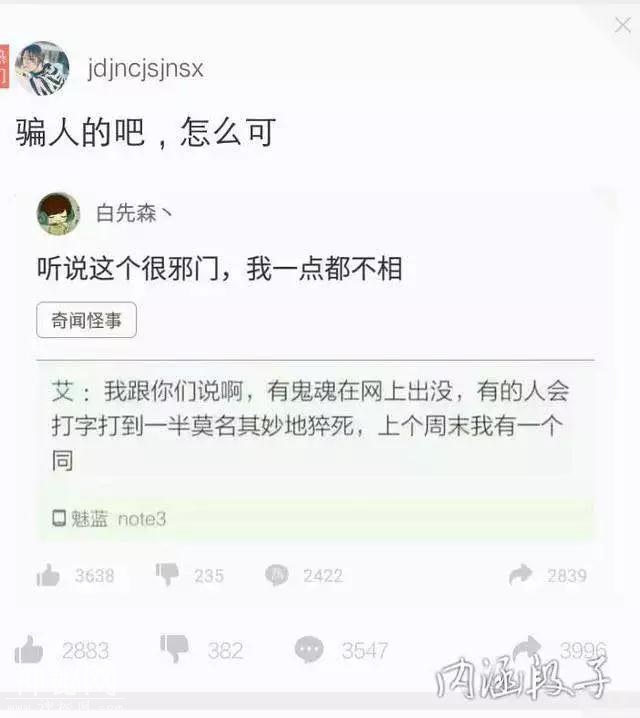Dislike jdjncjsjnsx's post showing 382
The width and height of the screenshot is (640, 718).
point(174,650)
